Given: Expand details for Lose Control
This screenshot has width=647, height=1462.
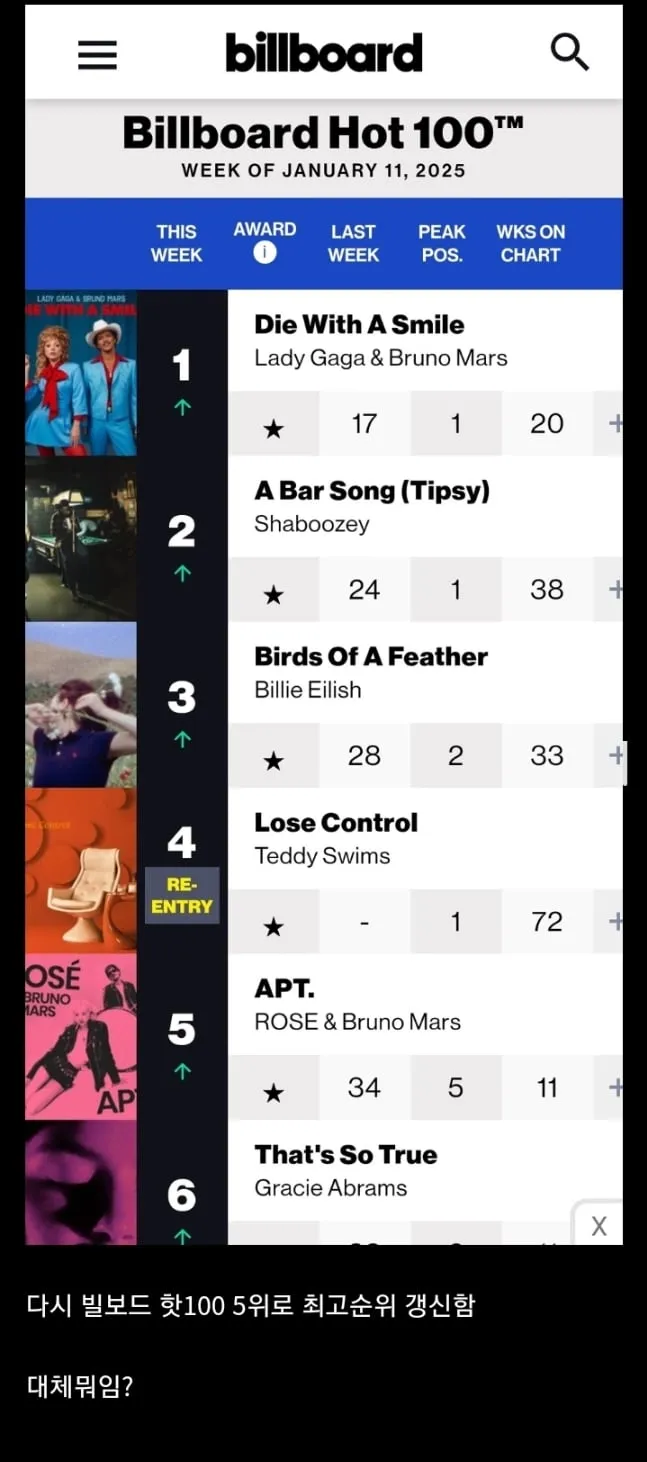Looking at the screenshot, I should click(614, 921).
